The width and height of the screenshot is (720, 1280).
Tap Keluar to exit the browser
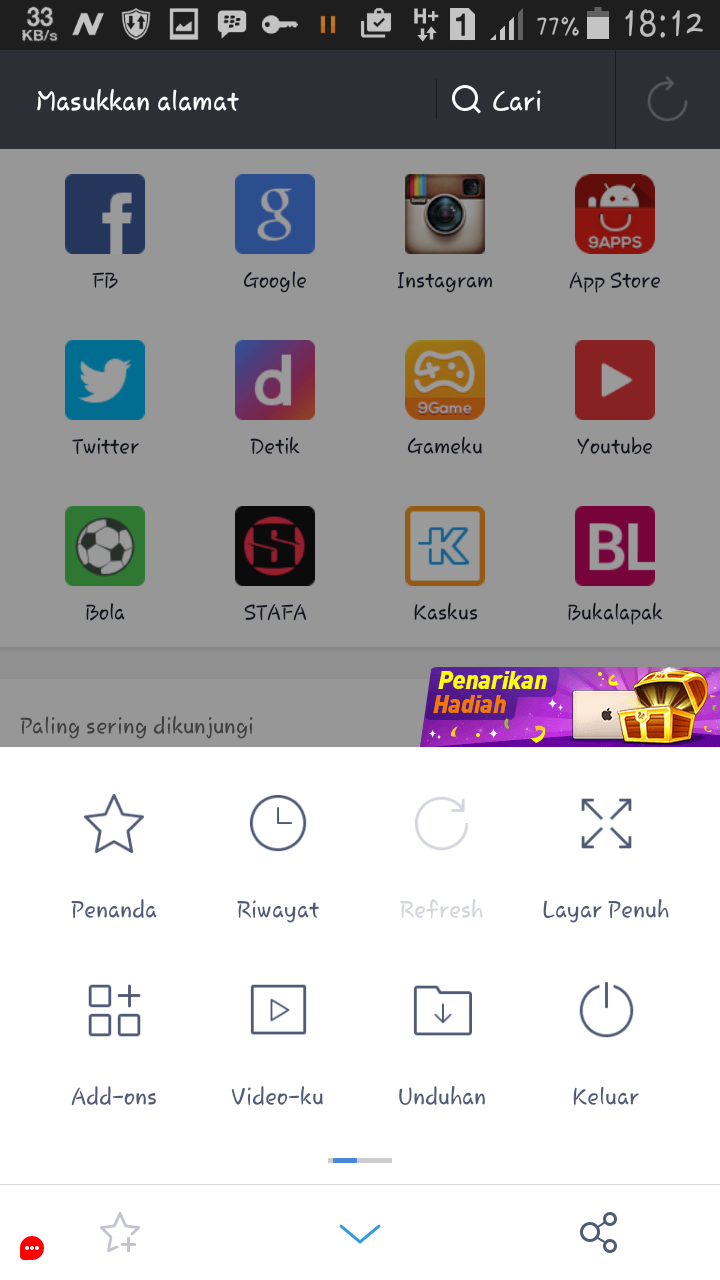pos(606,1037)
